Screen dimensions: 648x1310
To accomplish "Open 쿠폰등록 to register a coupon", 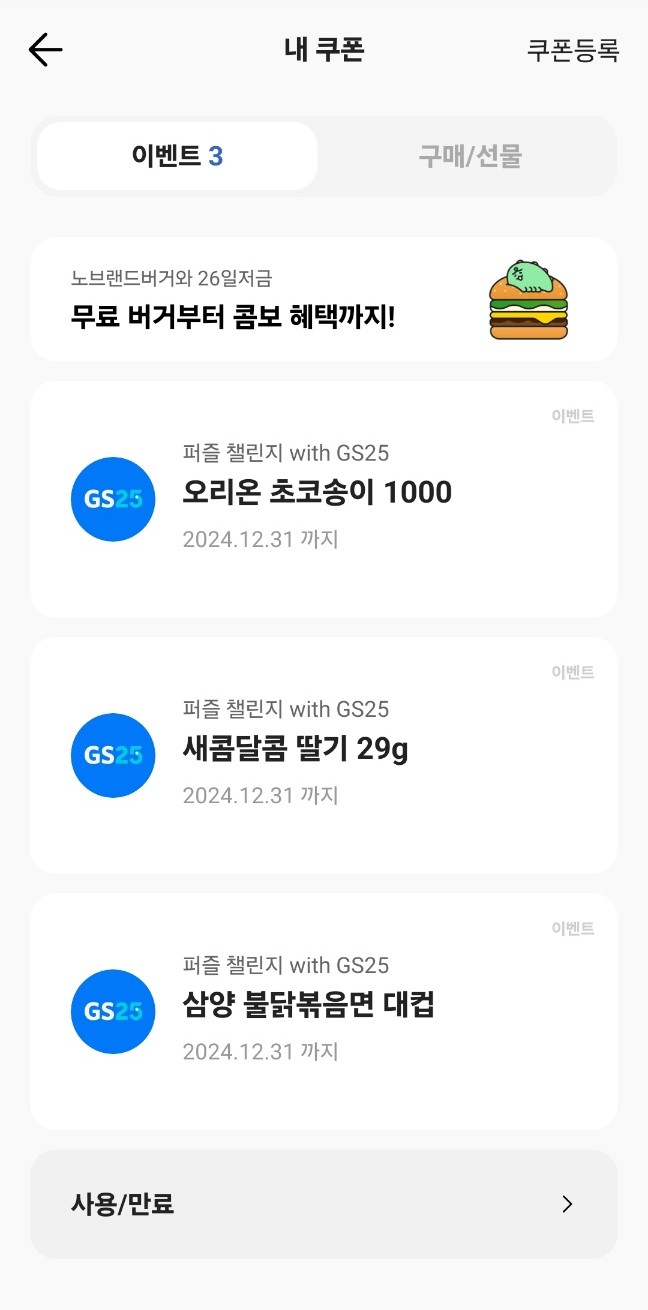I will point(573,50).
